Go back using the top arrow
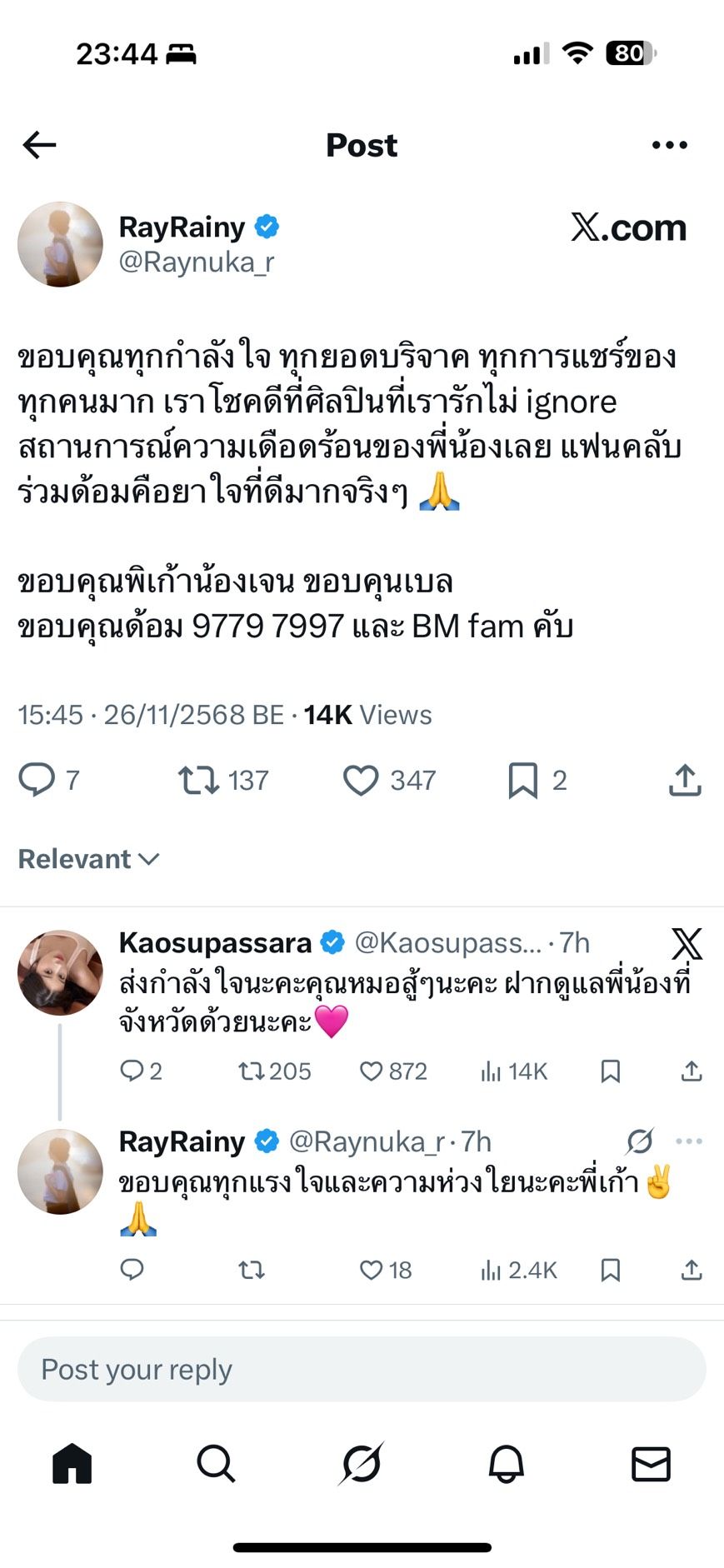This screenshot has width=724, height=1568. click(39, 145)
